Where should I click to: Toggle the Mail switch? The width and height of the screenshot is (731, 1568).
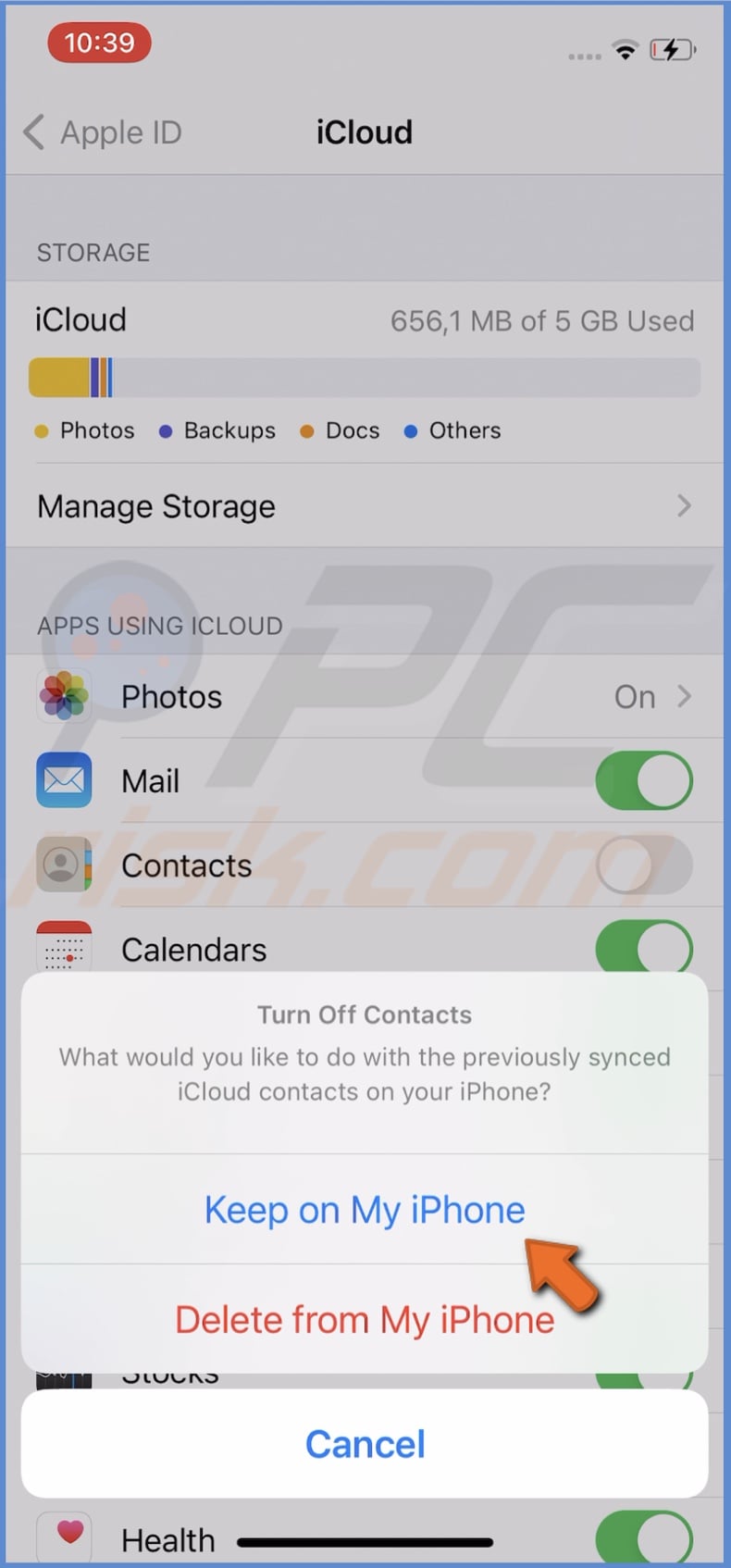(644, 781)
